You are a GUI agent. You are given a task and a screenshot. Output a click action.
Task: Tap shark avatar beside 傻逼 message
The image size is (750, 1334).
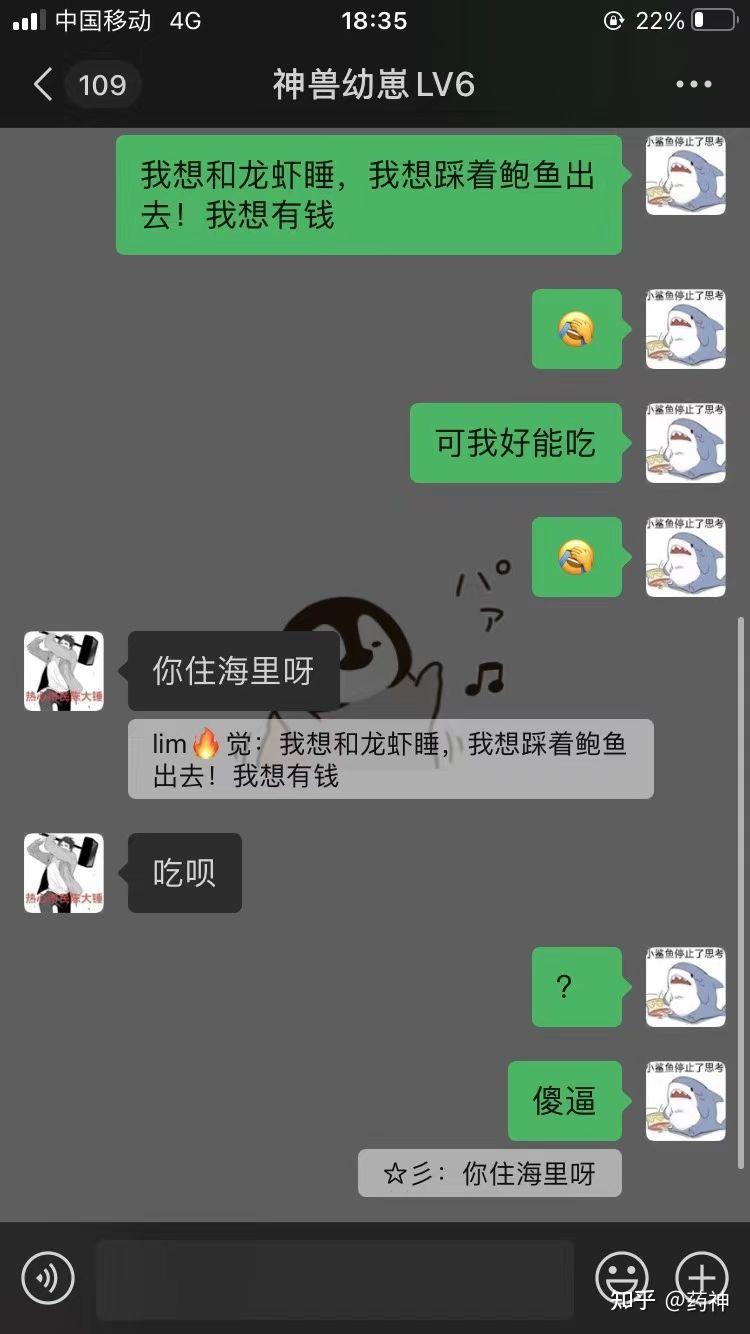pos(686,1101)
